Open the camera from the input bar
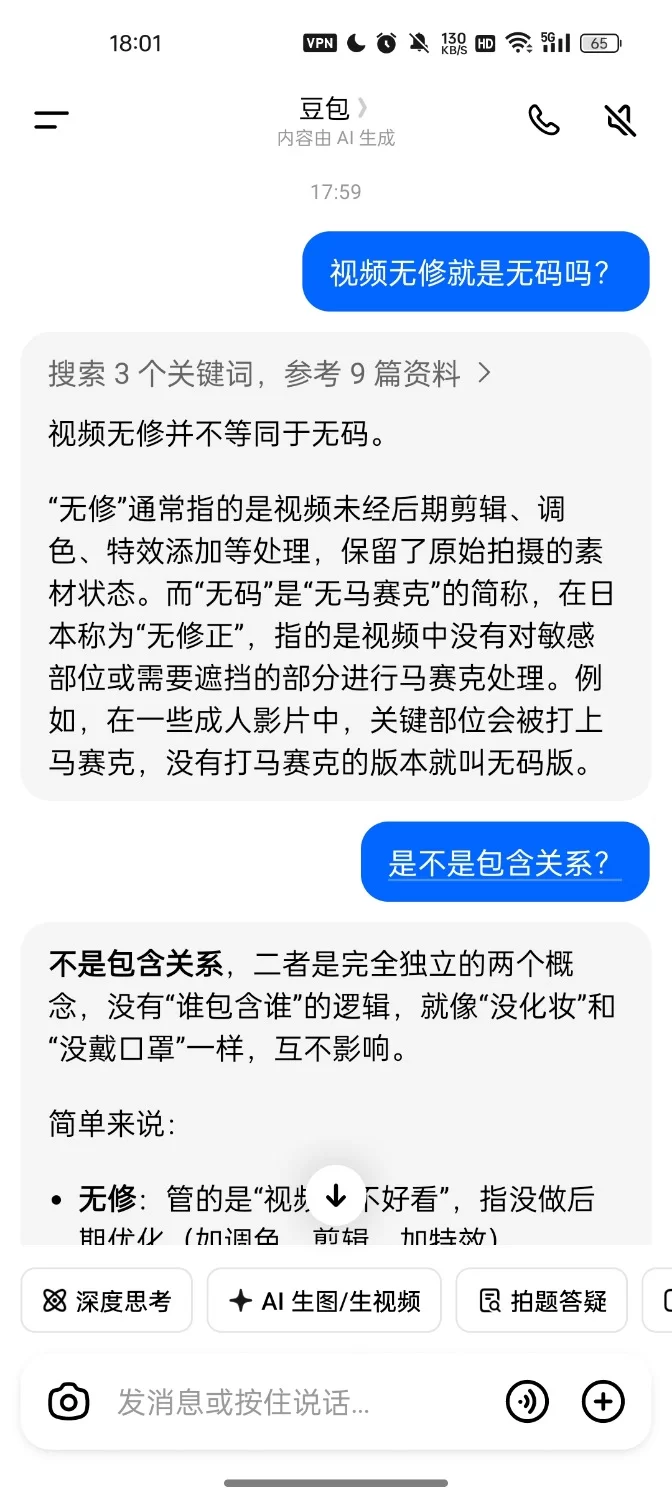This screenshot has height=1500, width=672. 69,1402
